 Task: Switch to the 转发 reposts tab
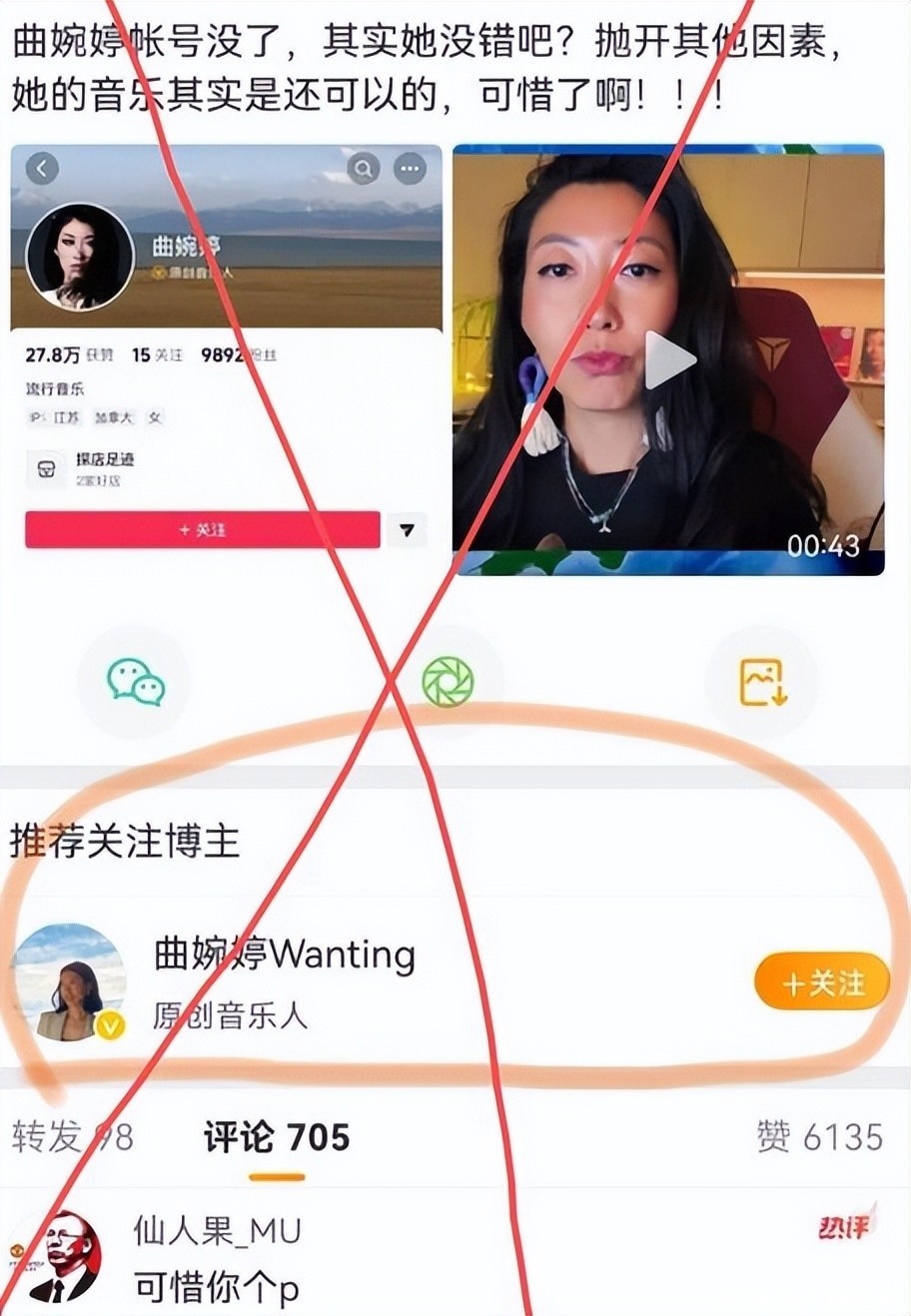tap(72, 1136)
